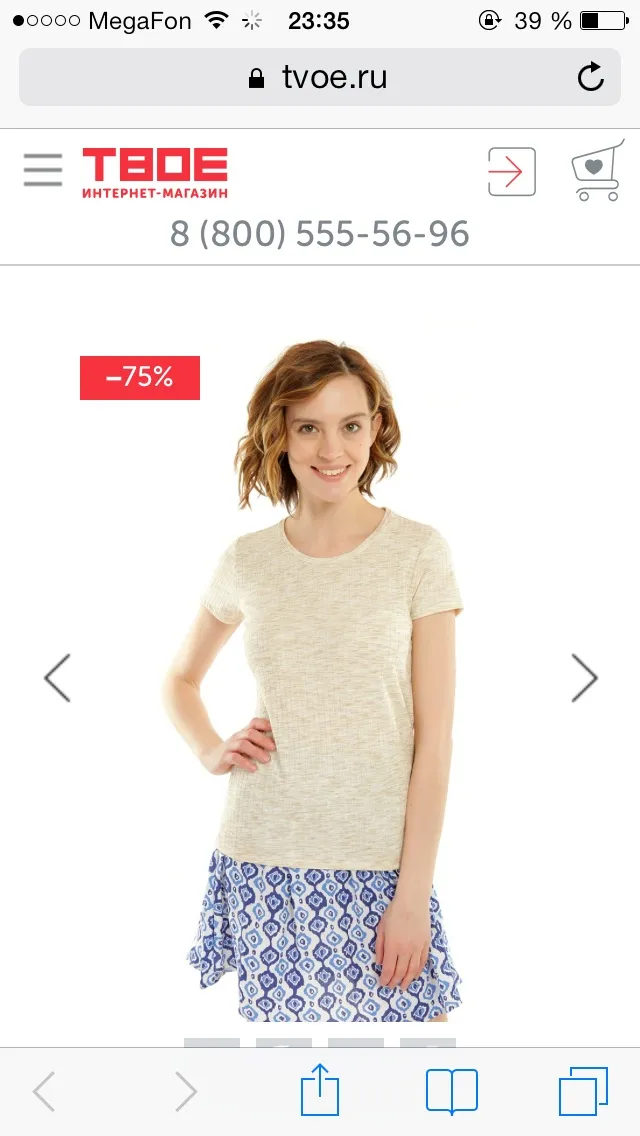Show the next product photo

click(x=584, y=678)
